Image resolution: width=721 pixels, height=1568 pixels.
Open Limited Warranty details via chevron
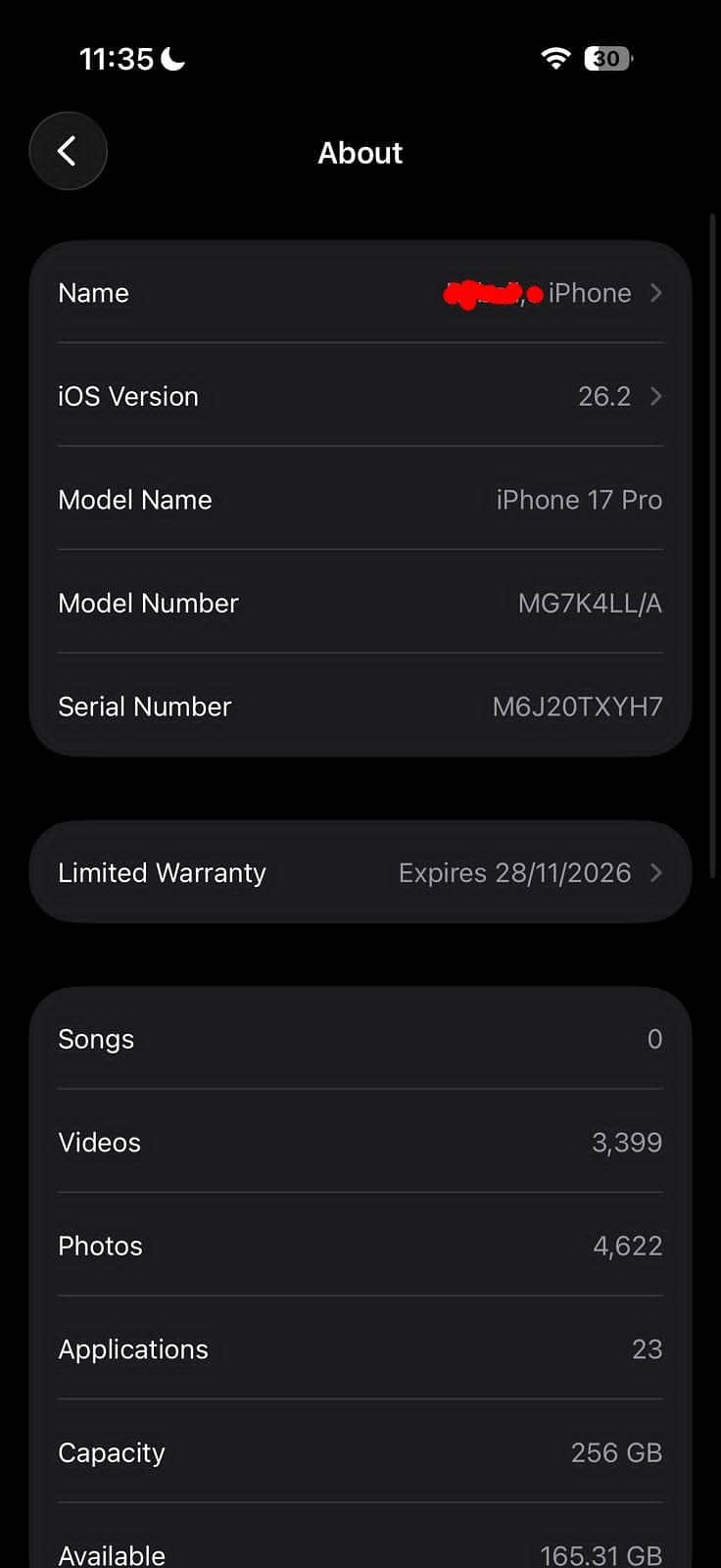[654, 872]
